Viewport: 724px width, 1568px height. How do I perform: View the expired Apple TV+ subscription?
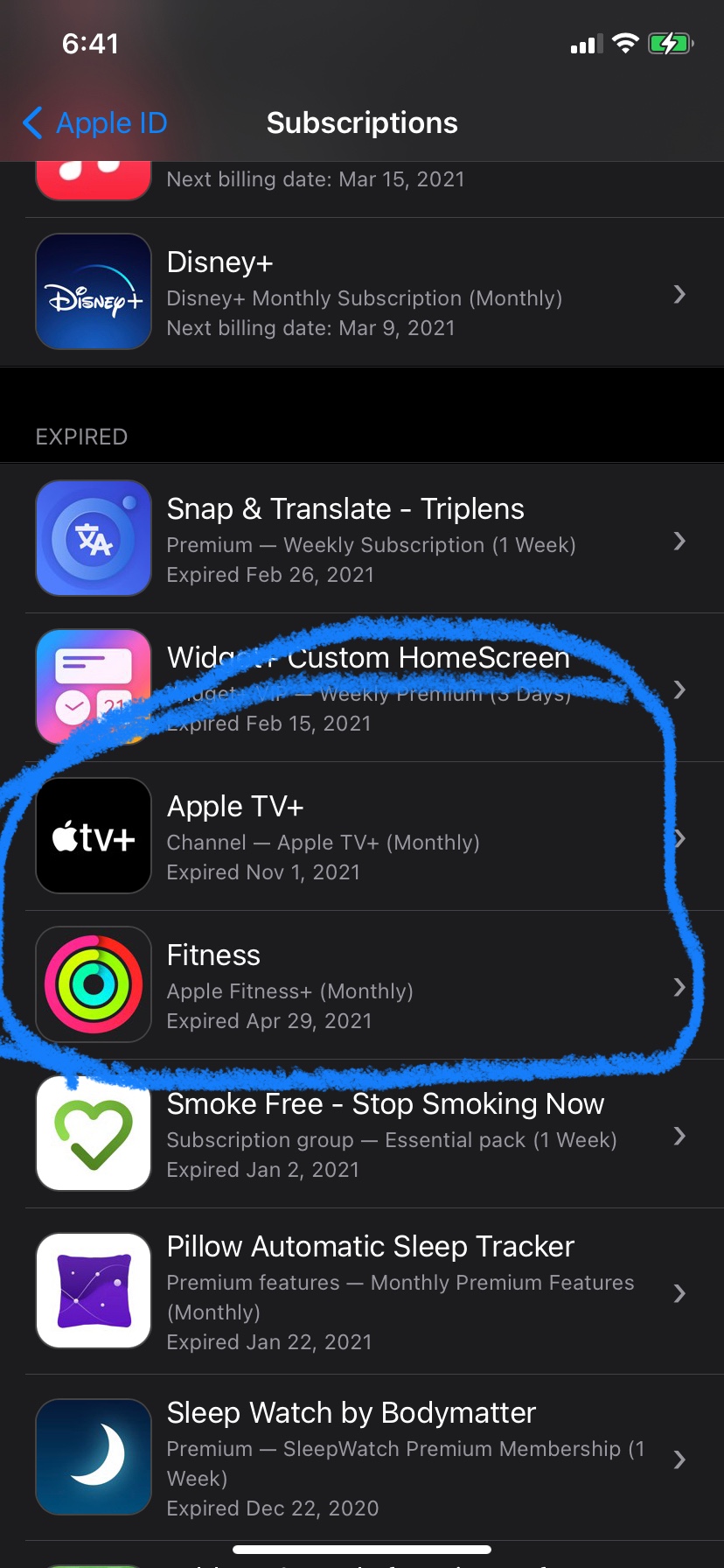(362, 836)
